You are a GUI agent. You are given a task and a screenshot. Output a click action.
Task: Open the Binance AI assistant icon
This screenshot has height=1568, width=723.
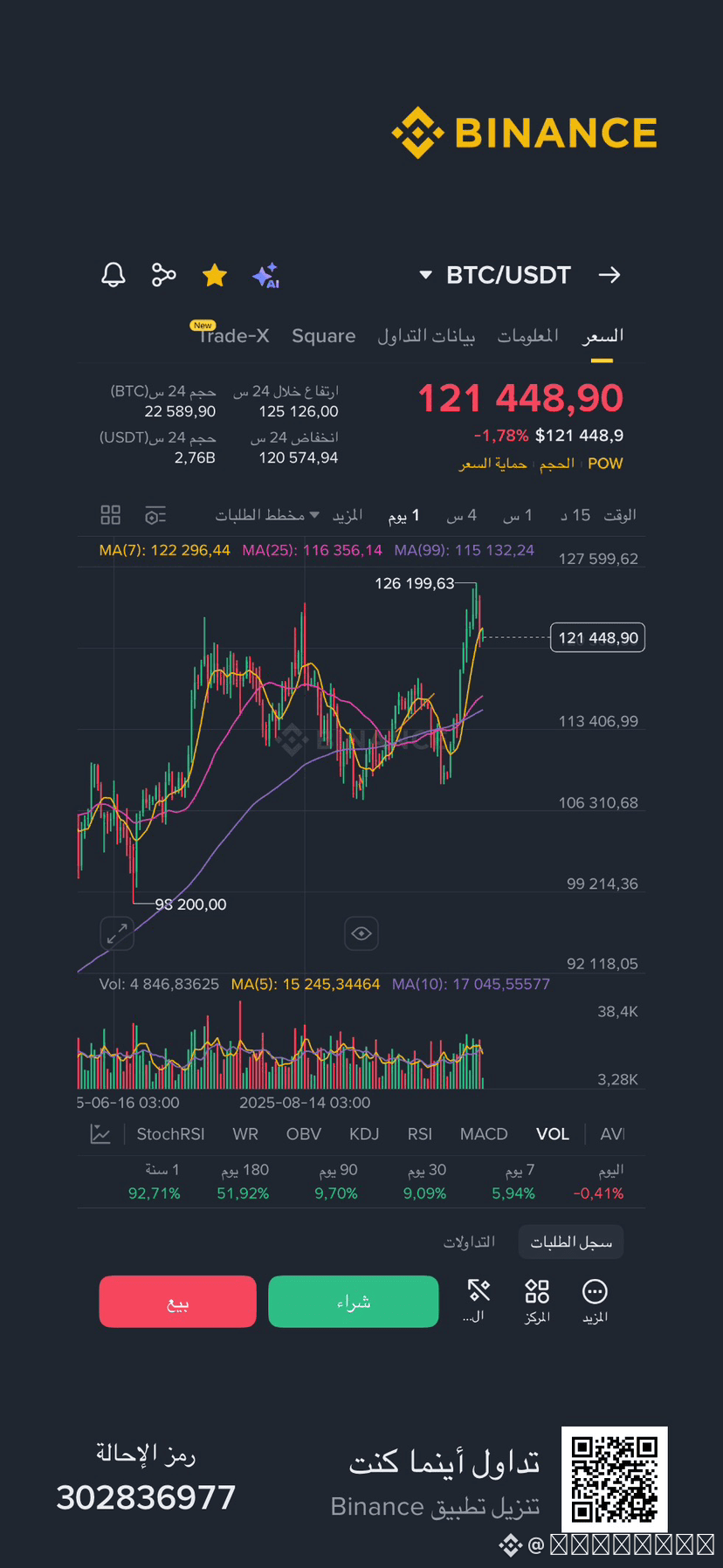(x=265, y=274)
